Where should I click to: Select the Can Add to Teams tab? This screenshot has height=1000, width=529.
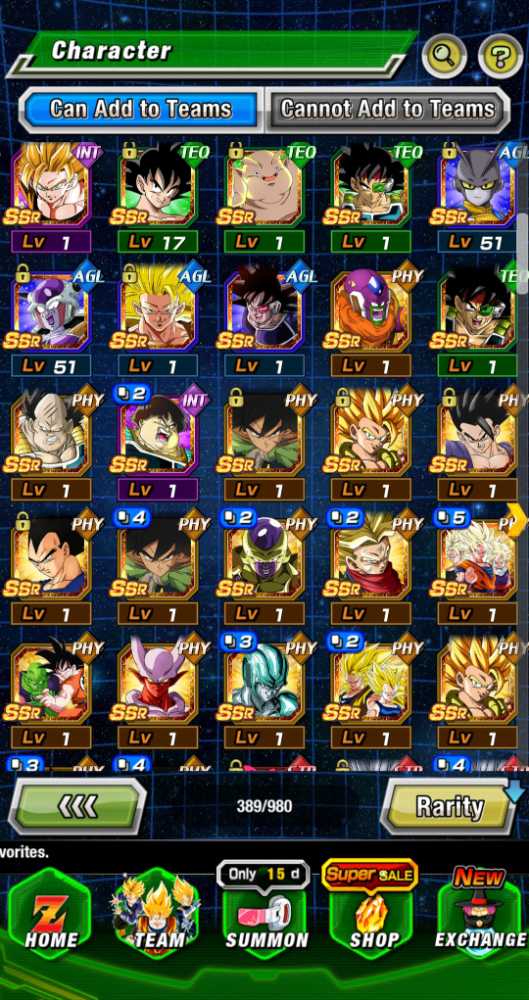click(140, 110)
